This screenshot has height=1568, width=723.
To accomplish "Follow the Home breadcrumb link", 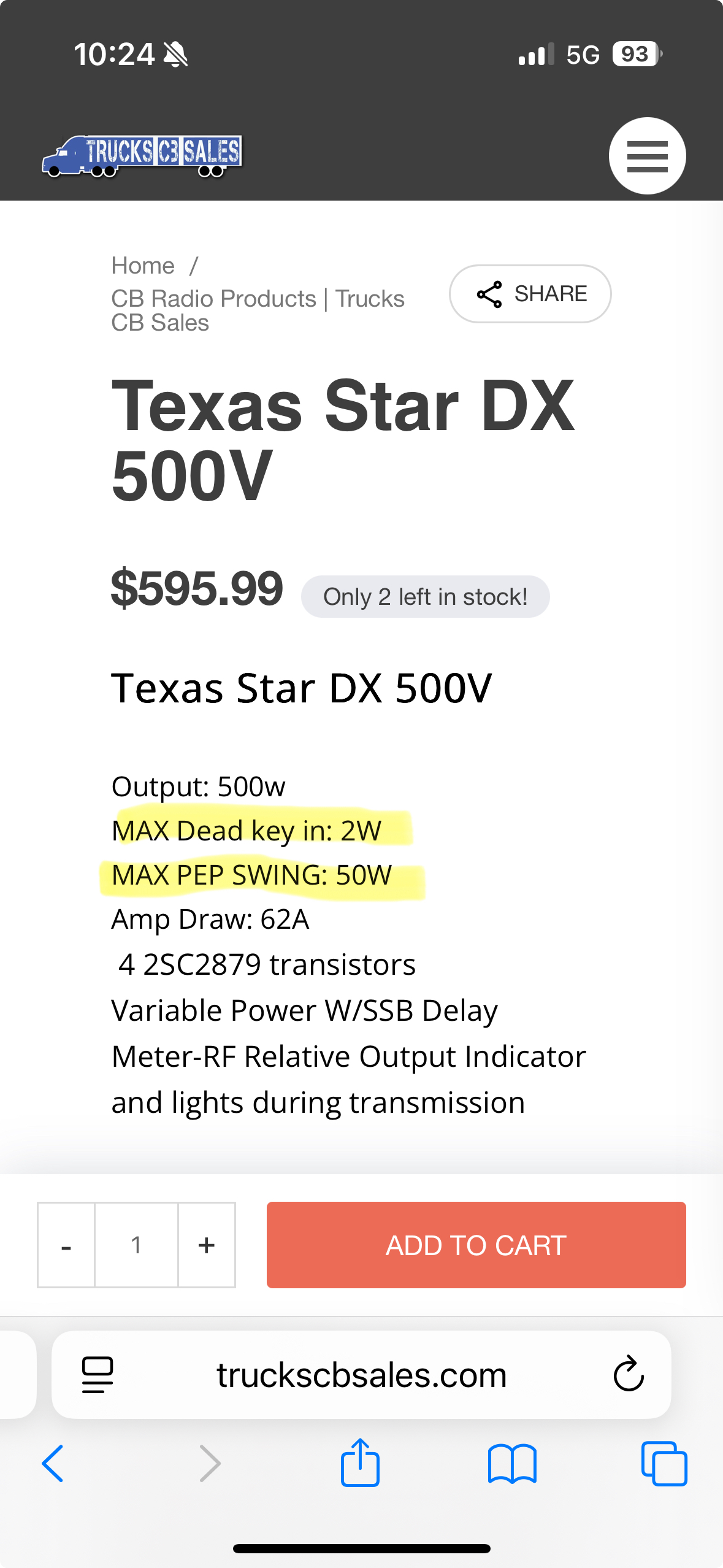I will tap(143, 266).
